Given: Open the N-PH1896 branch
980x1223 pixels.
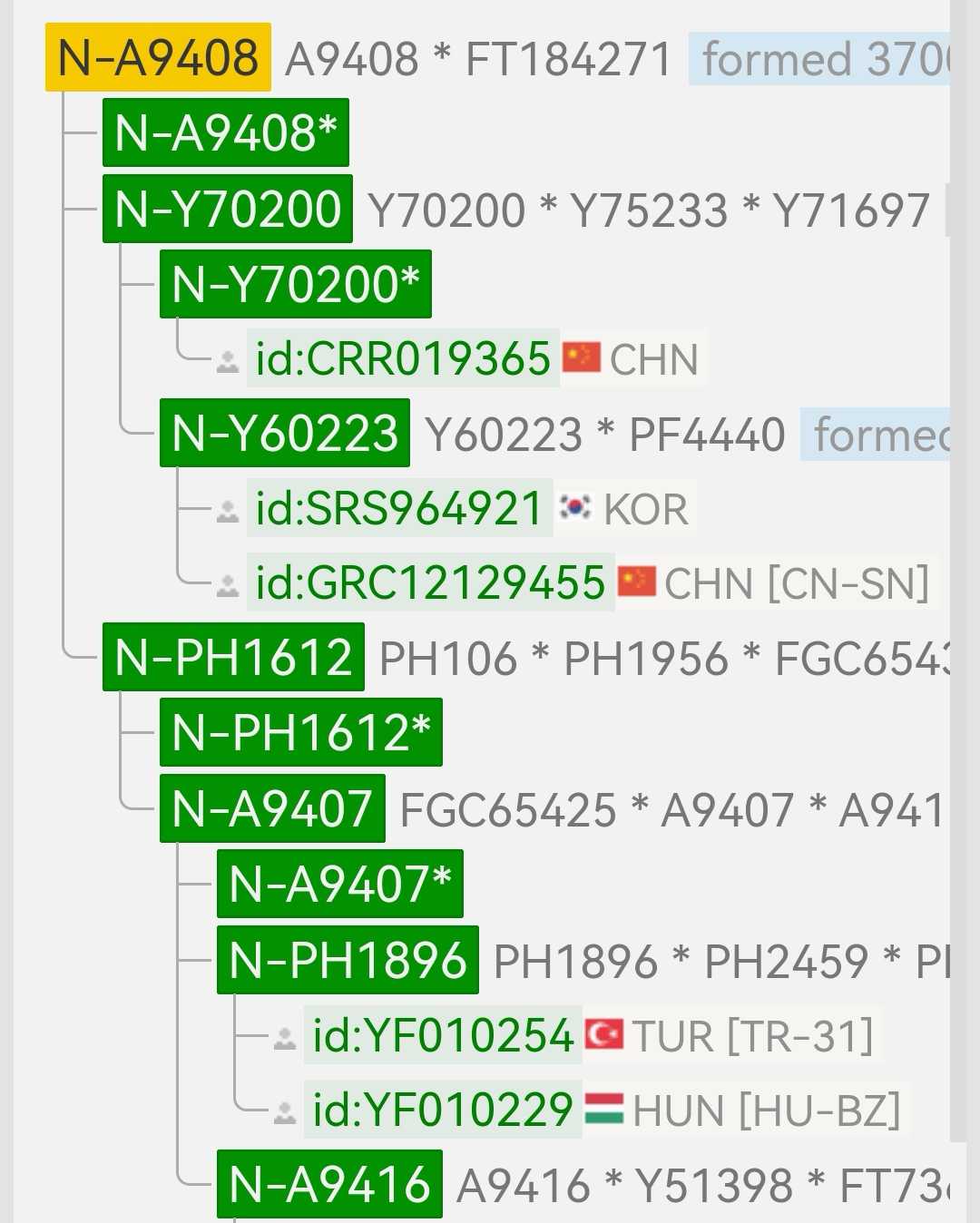Looking at the screenshot, I should click(x=348, y=960).
